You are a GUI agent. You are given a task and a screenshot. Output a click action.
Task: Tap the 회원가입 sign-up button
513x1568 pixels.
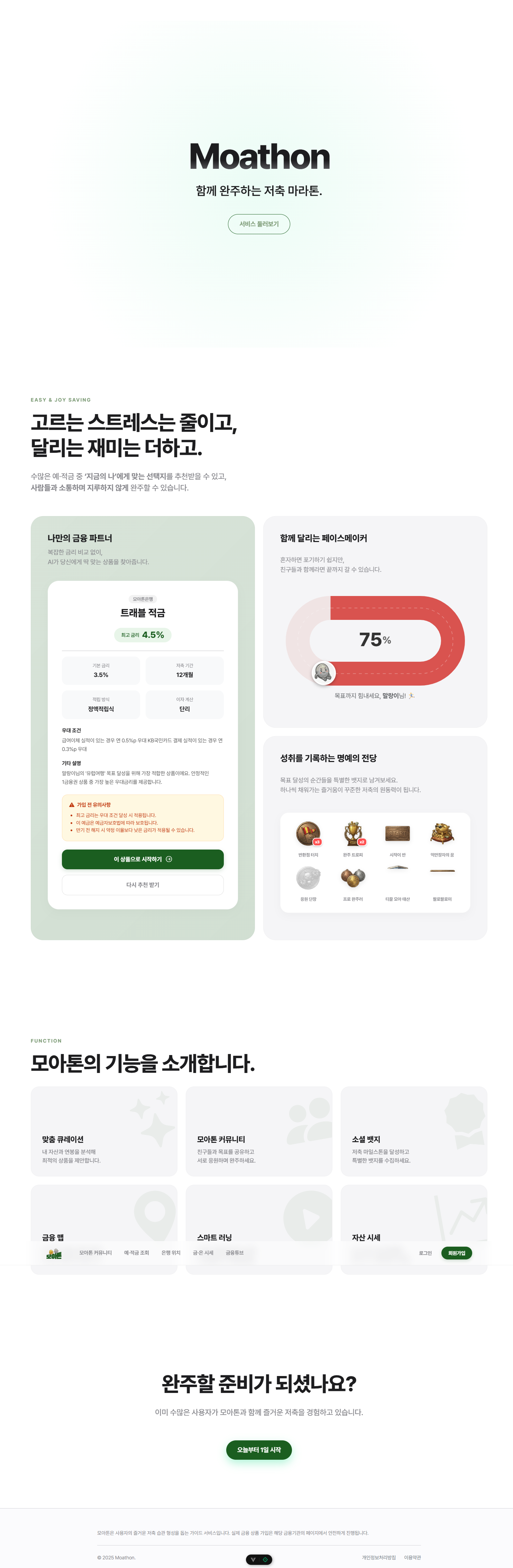coord(456,1253)
